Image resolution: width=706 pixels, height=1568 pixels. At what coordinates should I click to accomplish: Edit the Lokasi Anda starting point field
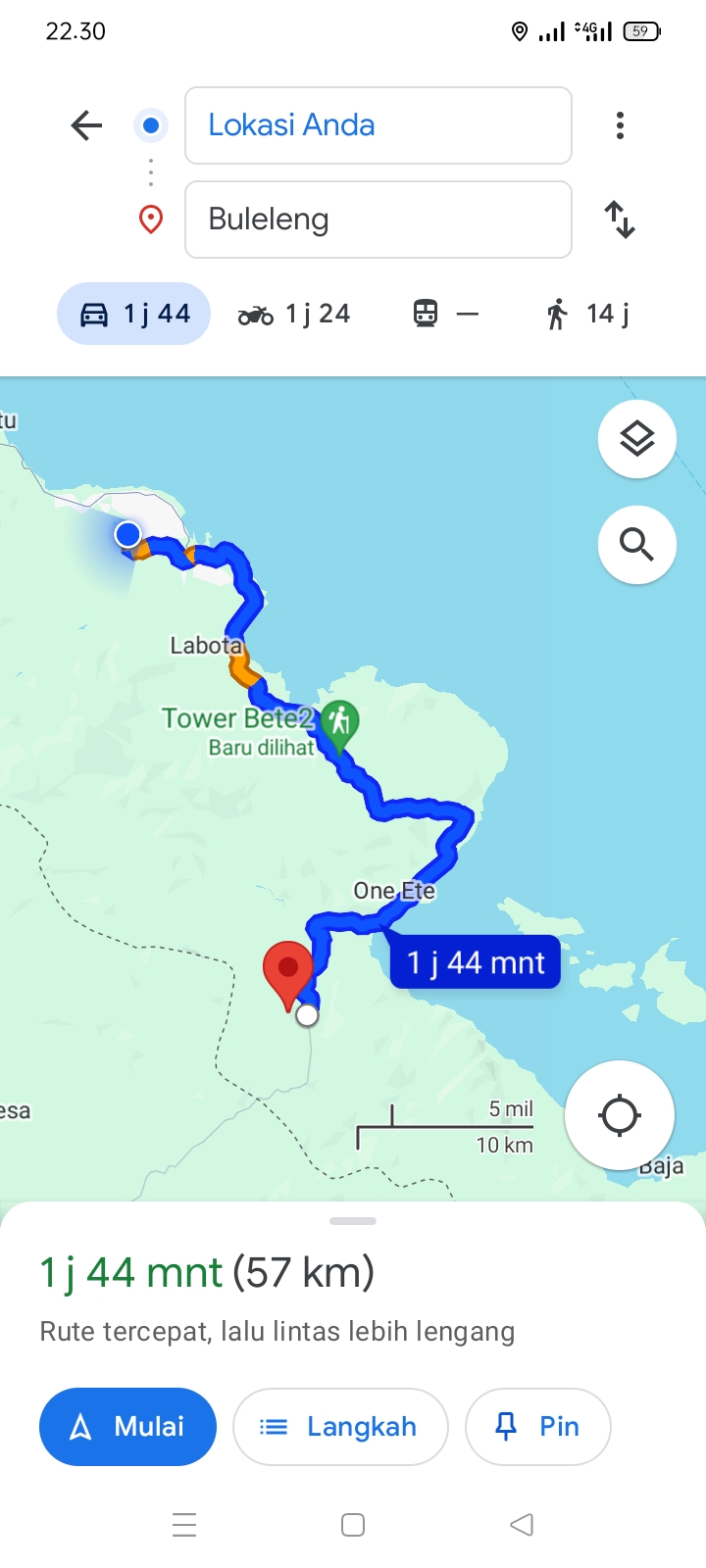pos(378,125)
